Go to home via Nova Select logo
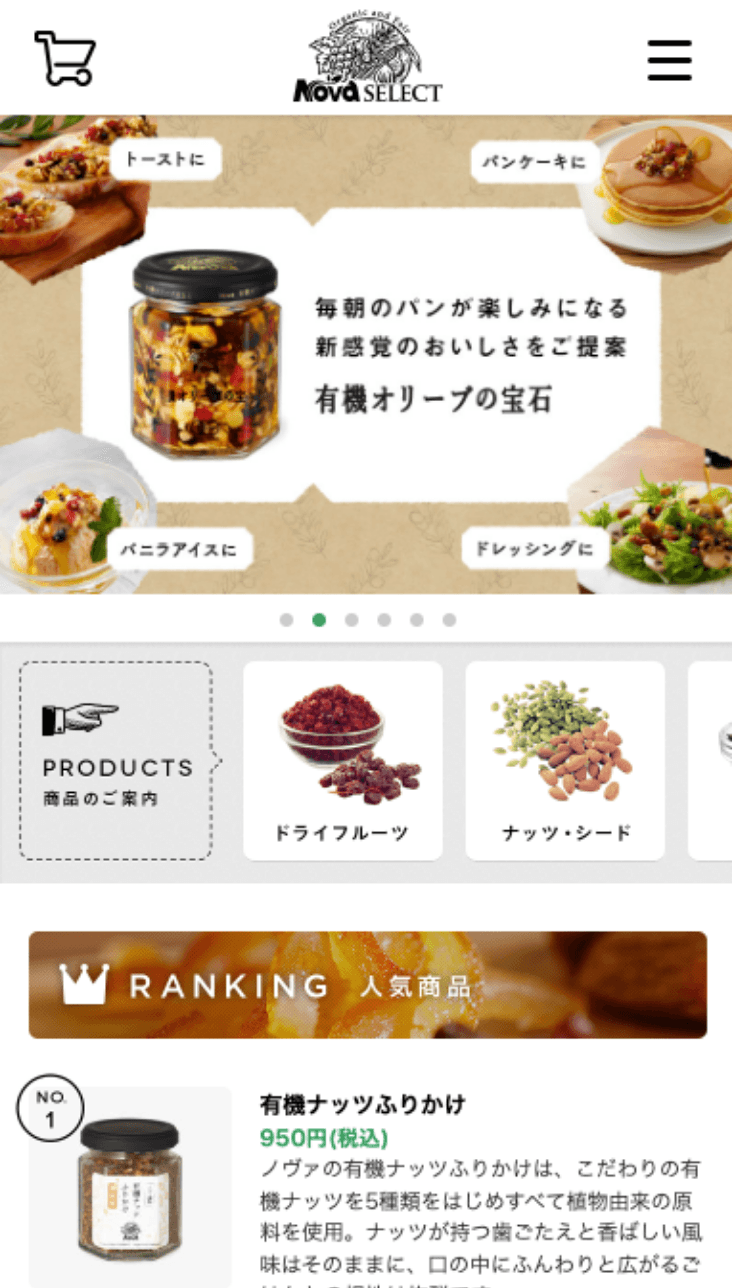This screenshot has height=1288, width=732. [x=368, y=61]
